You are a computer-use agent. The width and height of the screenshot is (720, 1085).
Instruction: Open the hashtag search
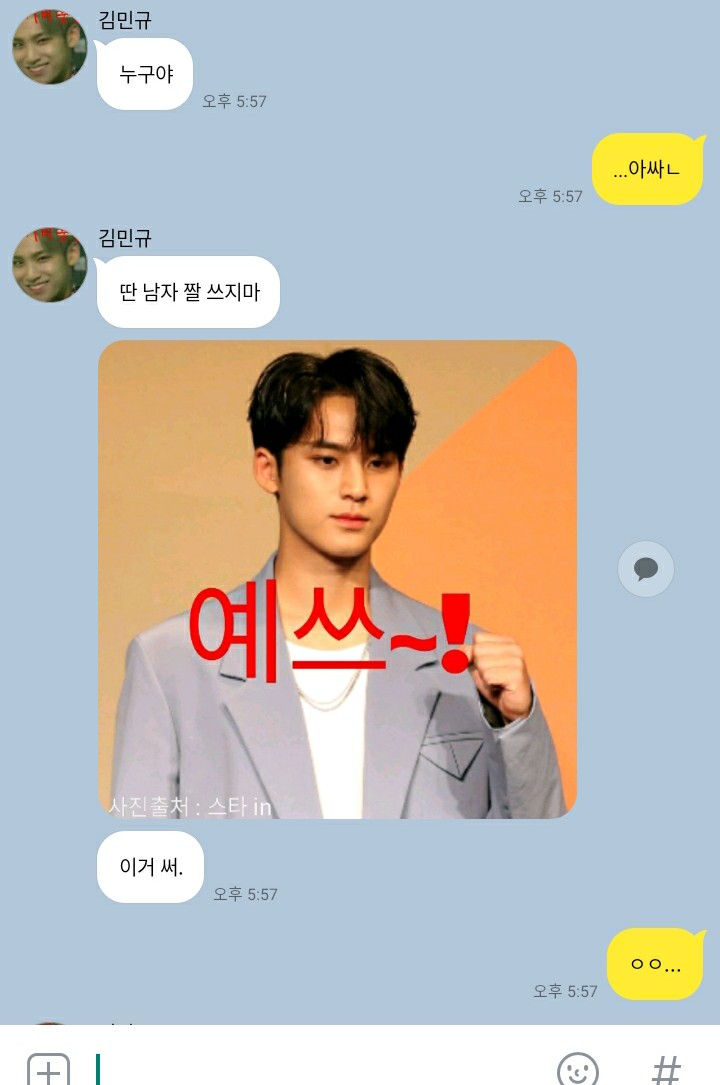[666, 1068]
